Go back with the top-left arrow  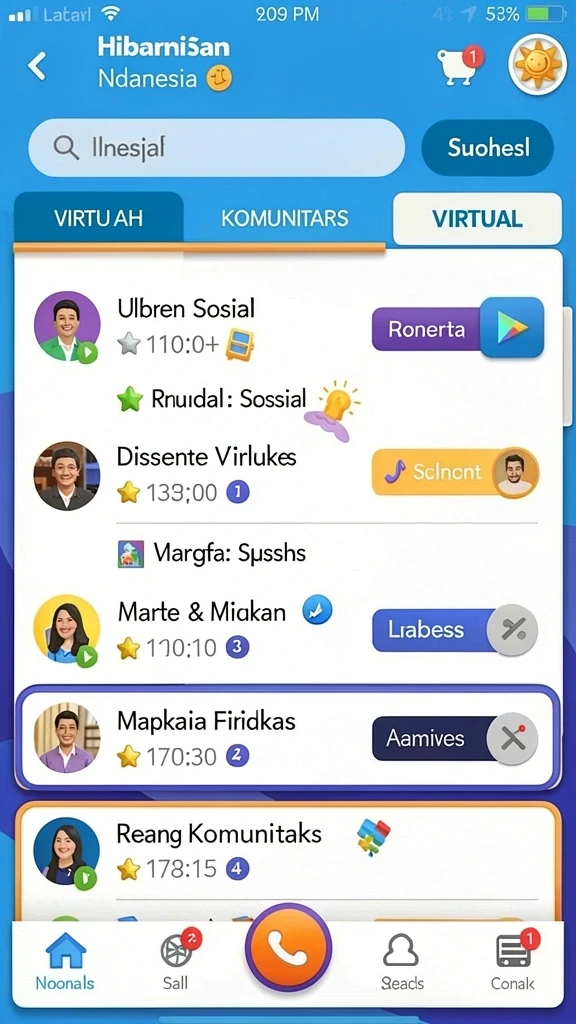click(37, 65)
